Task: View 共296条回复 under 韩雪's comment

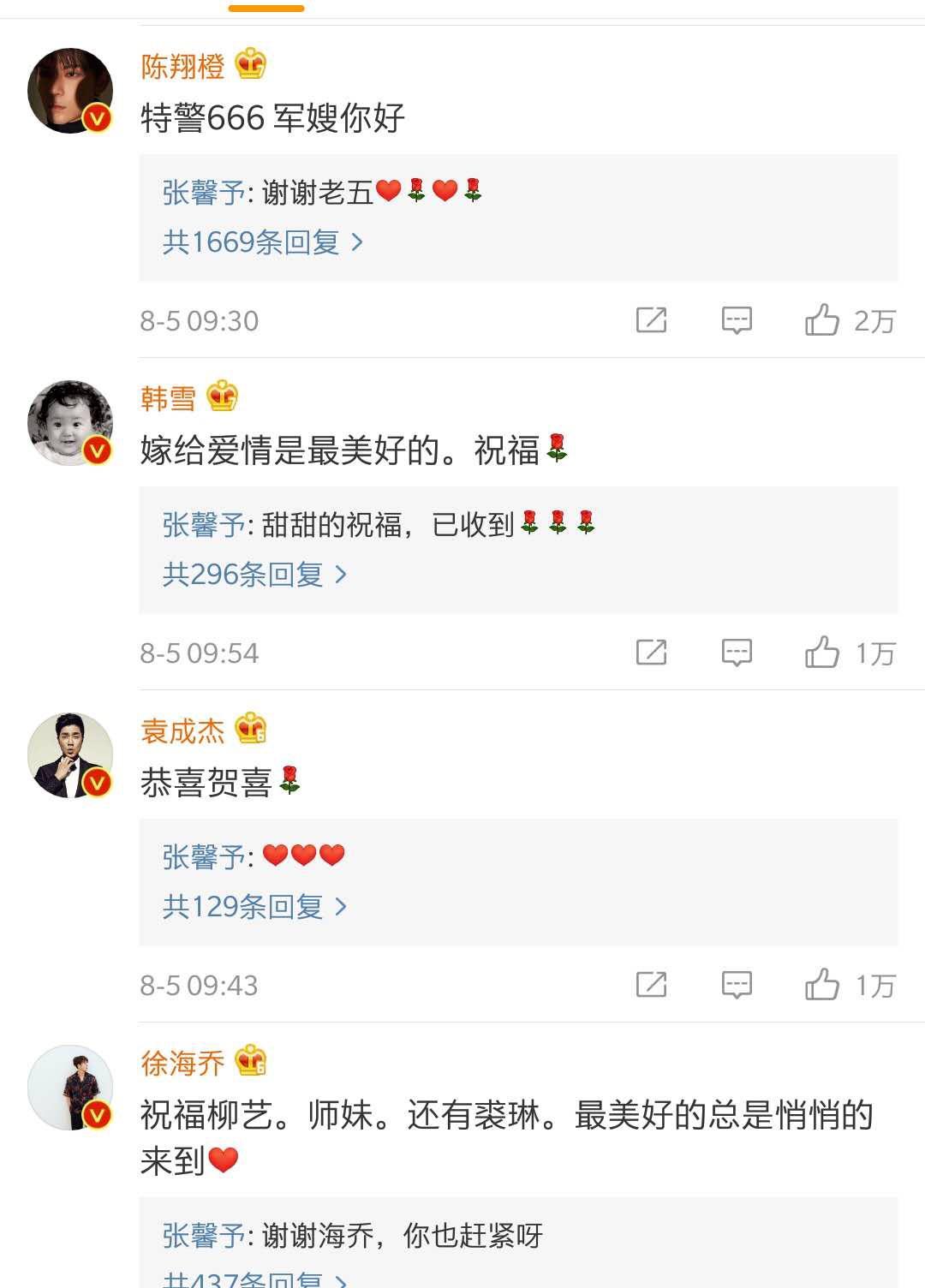Action: point(254,575)
